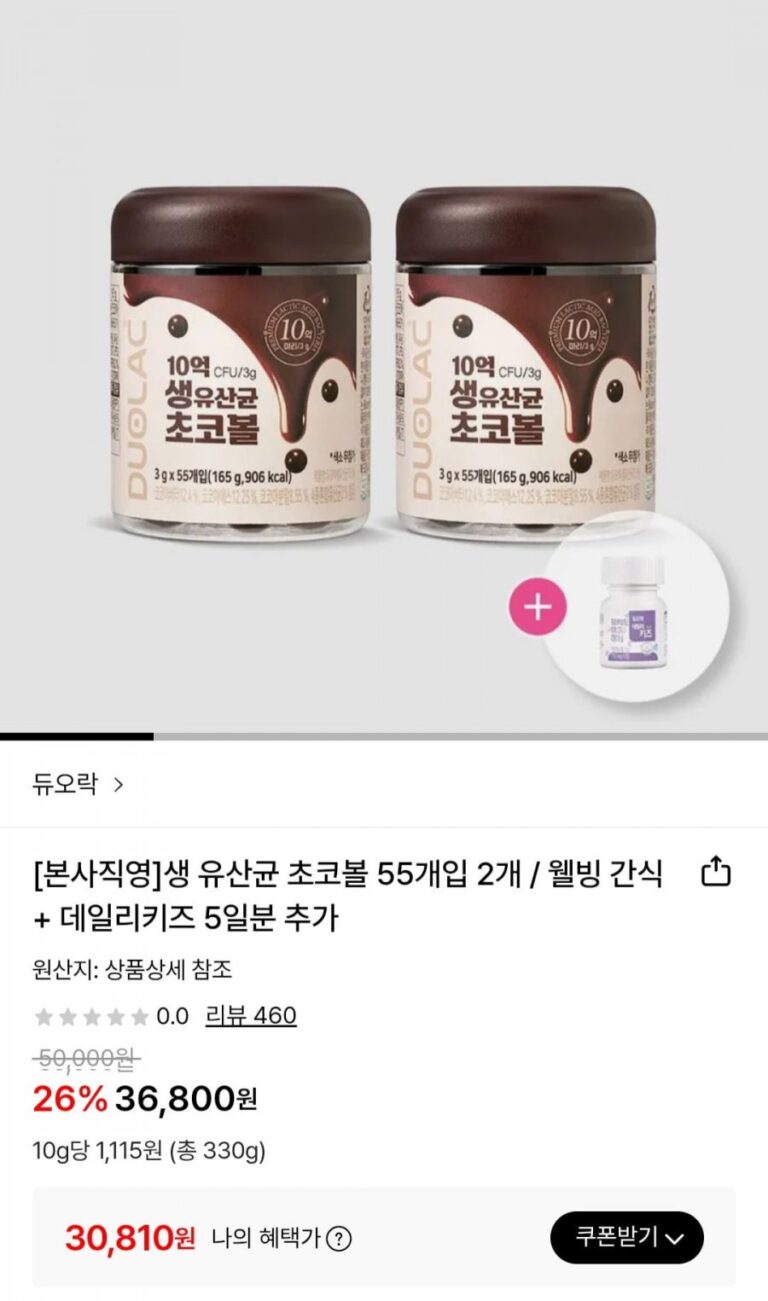Image resolution: width=768 pixels, height=1301 pixels.
Task: Share this product
Action: coord(716,873)
